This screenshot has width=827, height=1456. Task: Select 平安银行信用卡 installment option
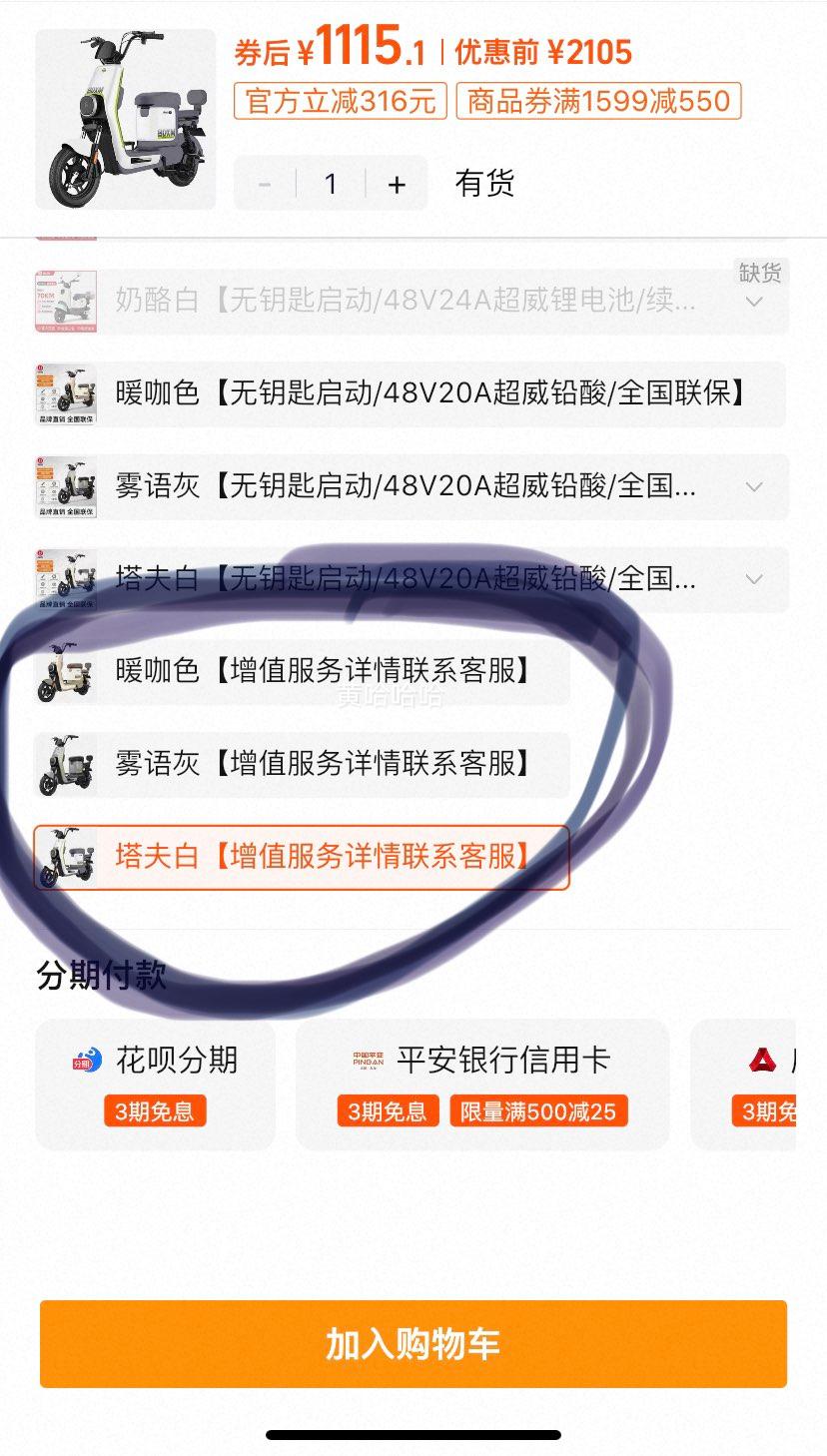[x=481, y=1084]
